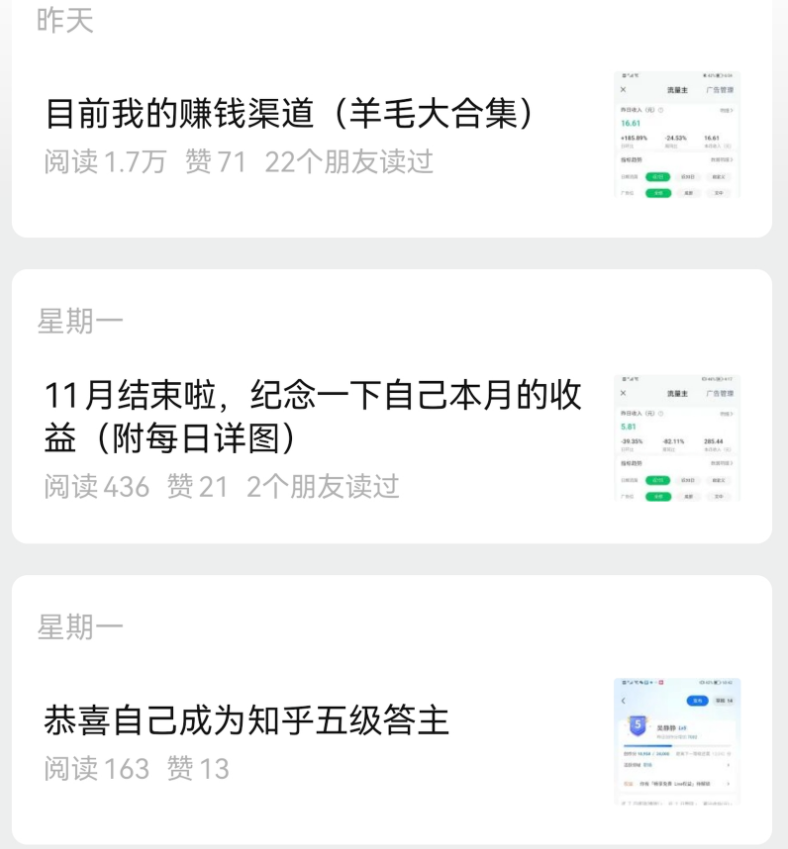The height and width of the screenshot is (849, 788).
Task: Tap the X close icon in the November earnings thumbnail
Action: [x=623, y=393]
